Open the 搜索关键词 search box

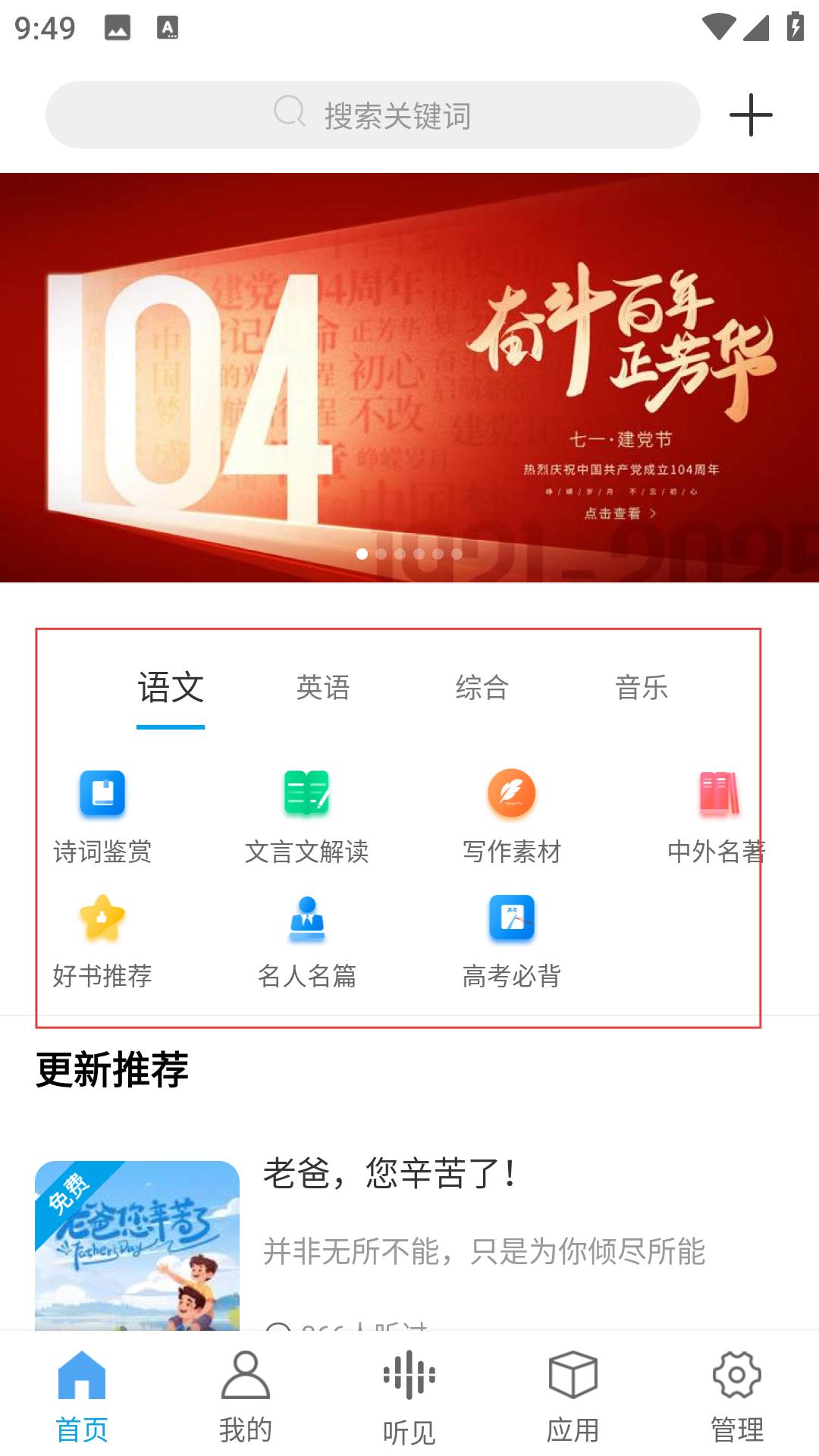[372, 115]
